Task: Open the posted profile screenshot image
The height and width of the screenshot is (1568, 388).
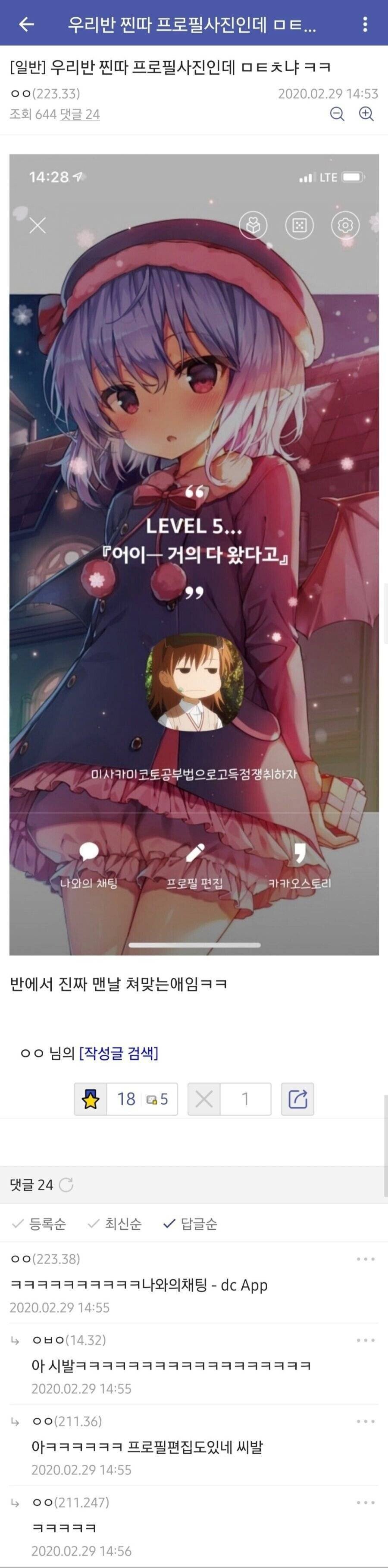Action: 194,554
